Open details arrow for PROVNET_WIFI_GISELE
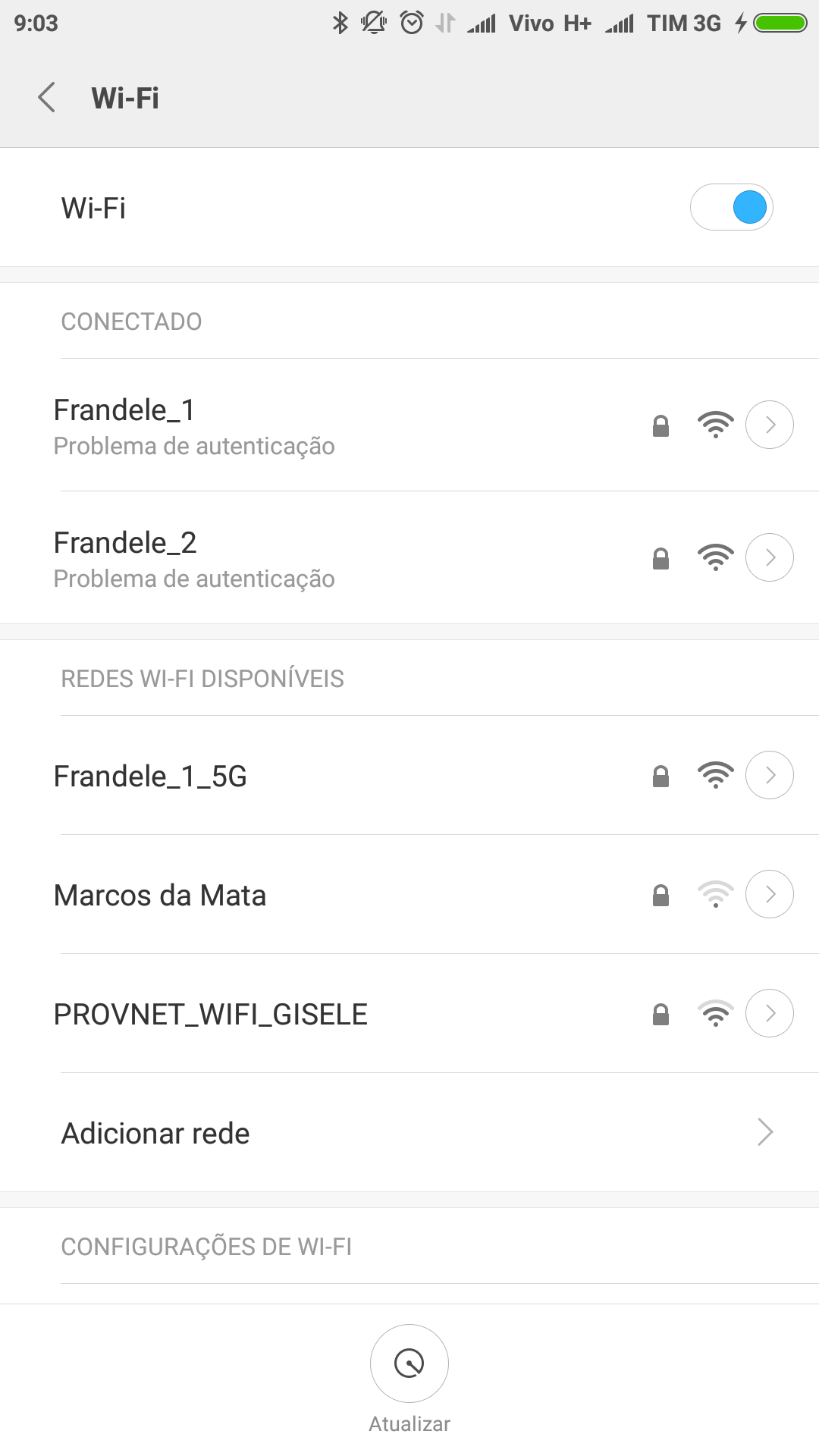The image size is (819, 1456). (x=770, y=1013)
